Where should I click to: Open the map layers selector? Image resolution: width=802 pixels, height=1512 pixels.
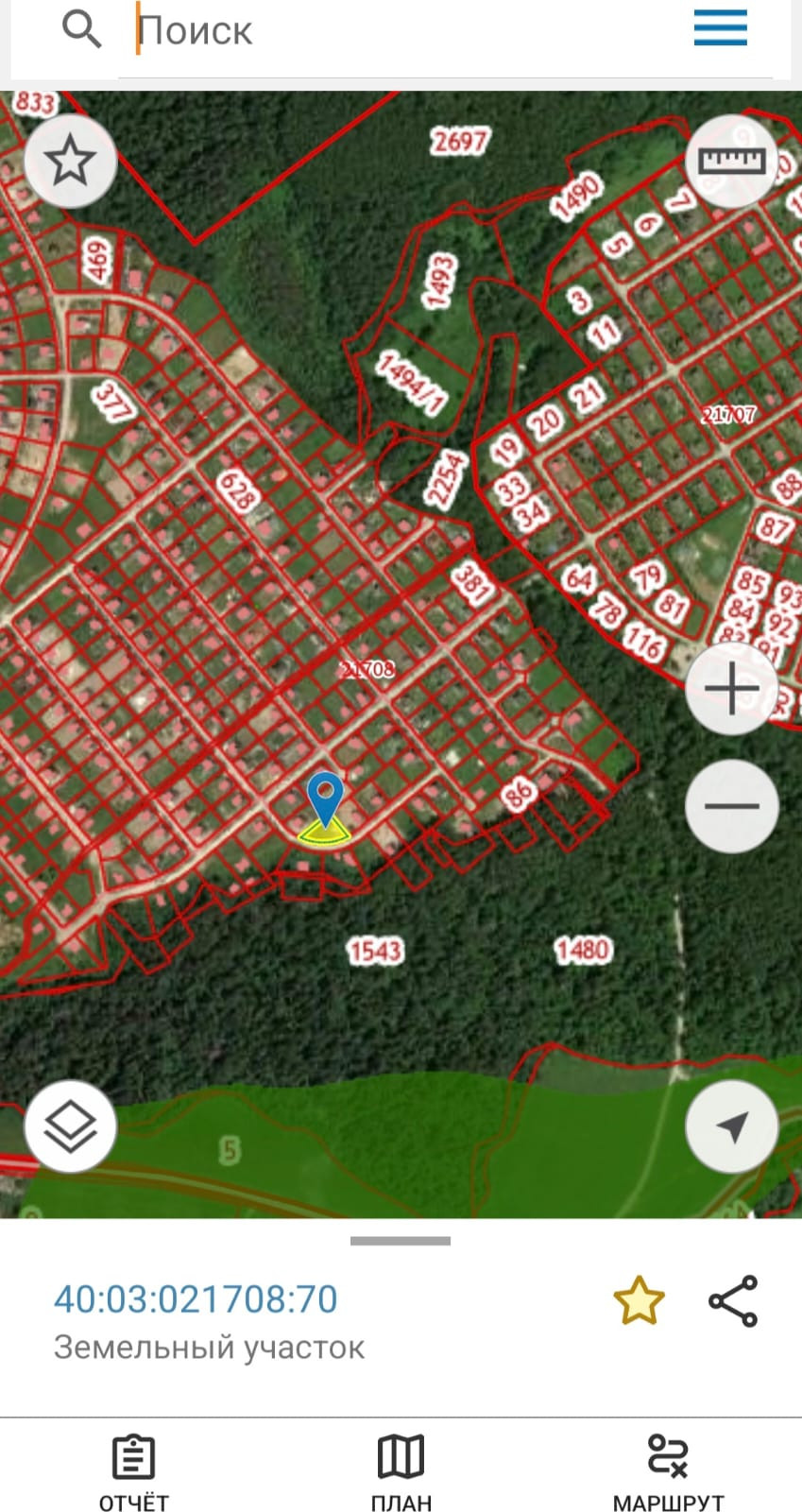70,1126
